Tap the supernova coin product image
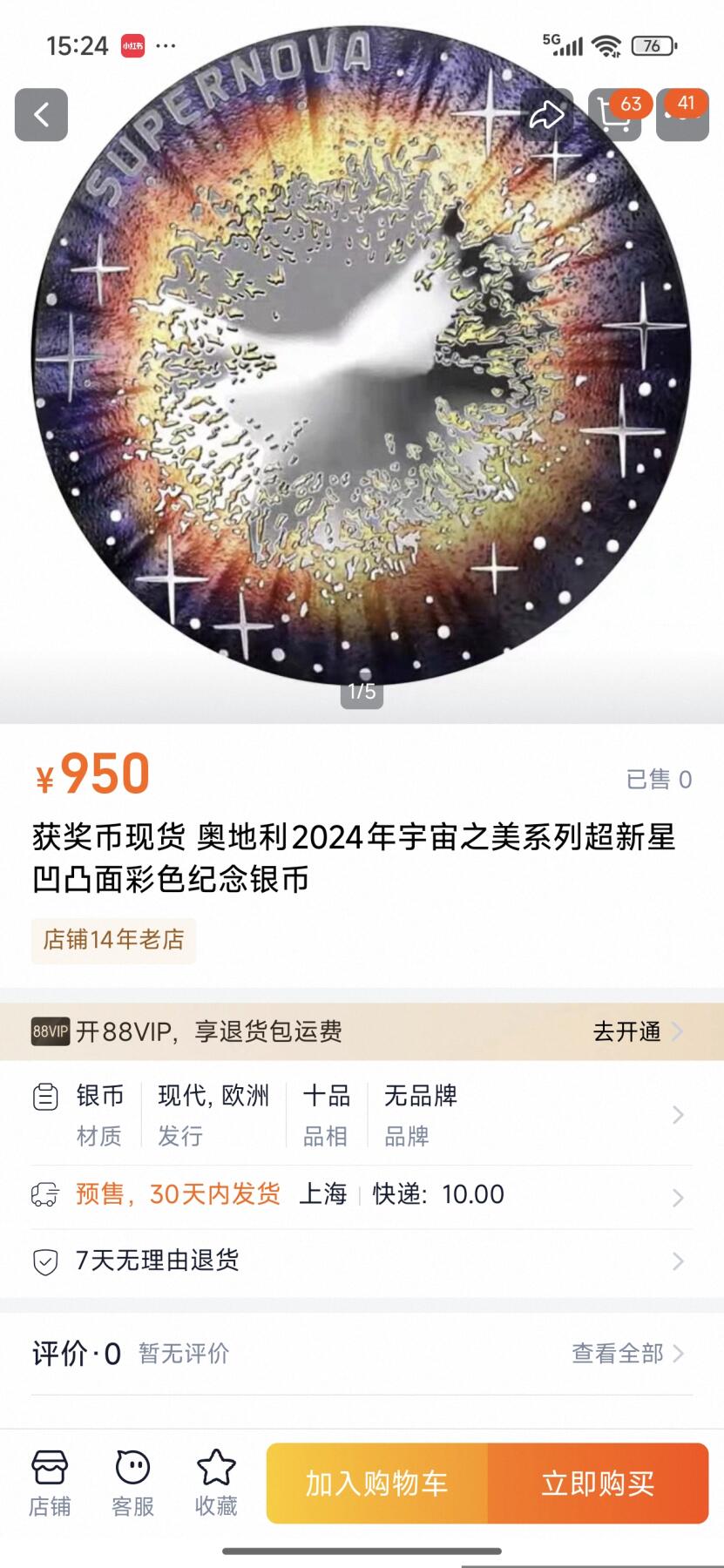 [x=362, y=366]
